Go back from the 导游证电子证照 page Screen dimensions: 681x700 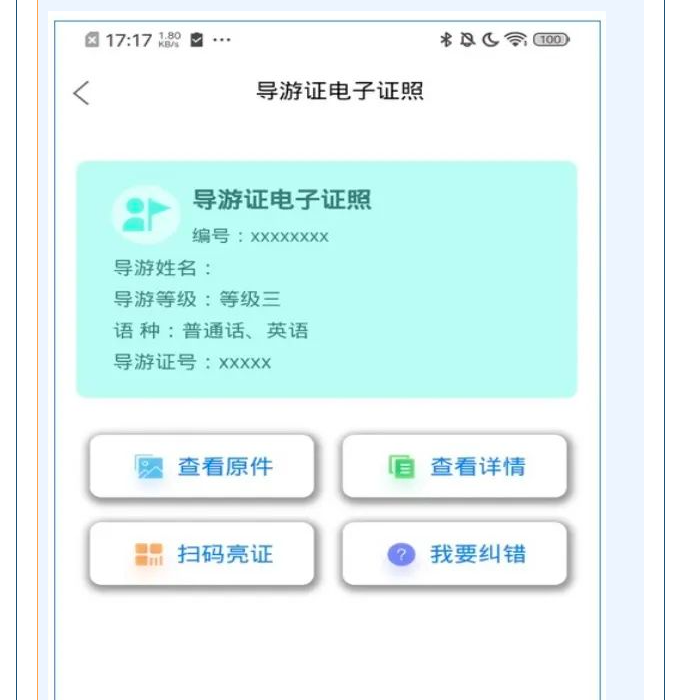(x=82, y=93)
